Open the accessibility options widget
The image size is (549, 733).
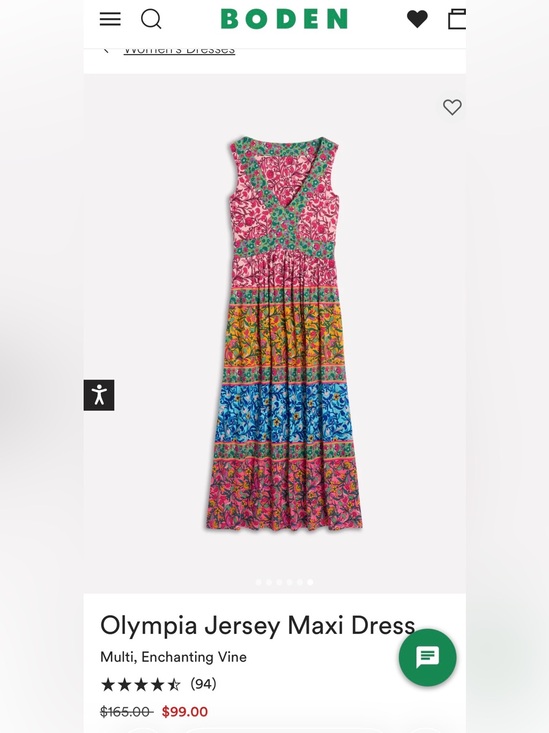tap(99, 395)
